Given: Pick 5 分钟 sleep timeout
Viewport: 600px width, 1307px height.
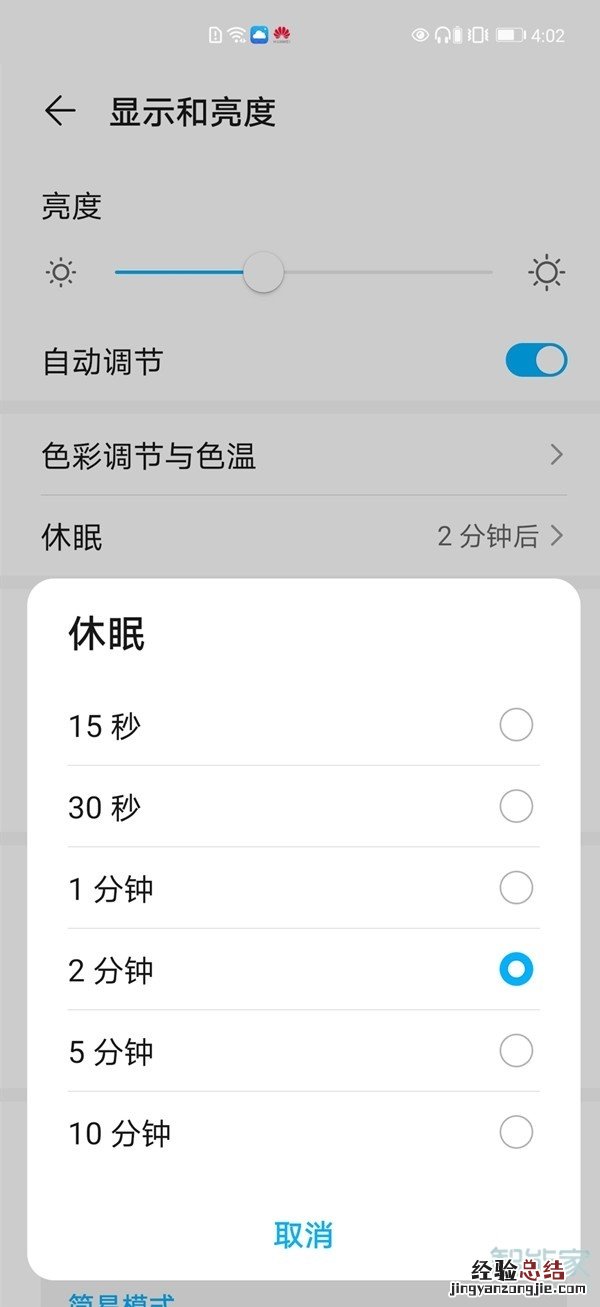Looking at the screenshot, I should pyautogui.click(x=516, y=1051).
